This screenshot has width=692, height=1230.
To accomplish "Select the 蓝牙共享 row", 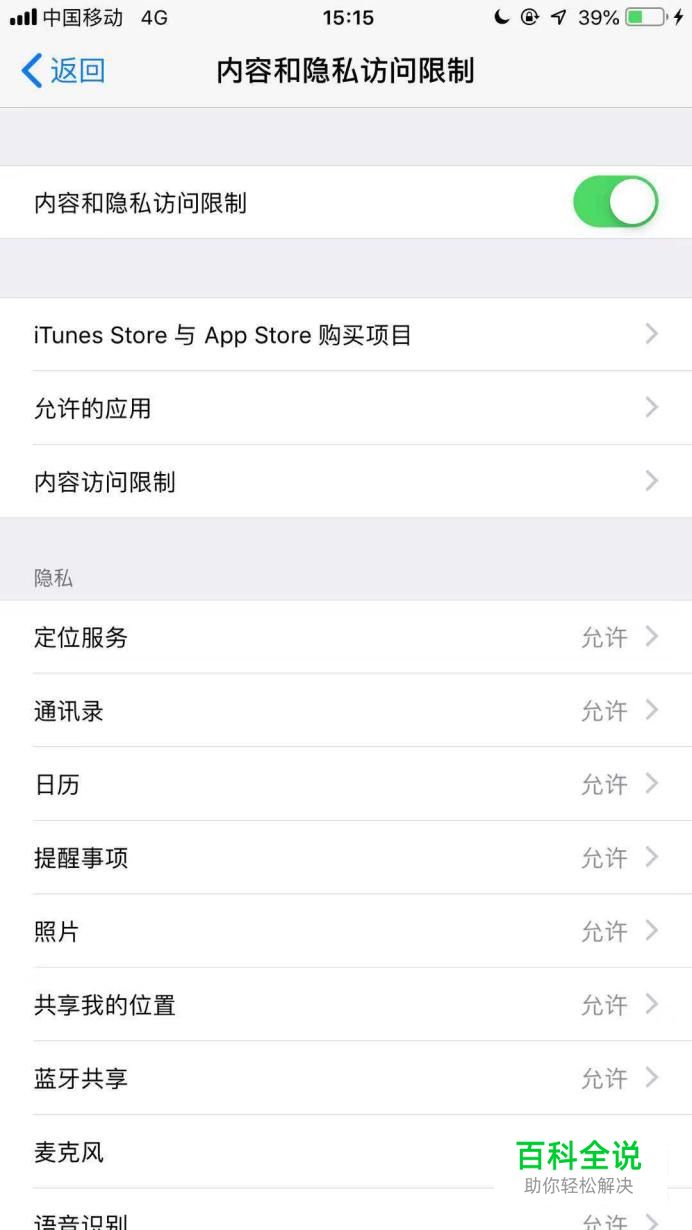I will pyautogui.click(x=346, y=1078).
